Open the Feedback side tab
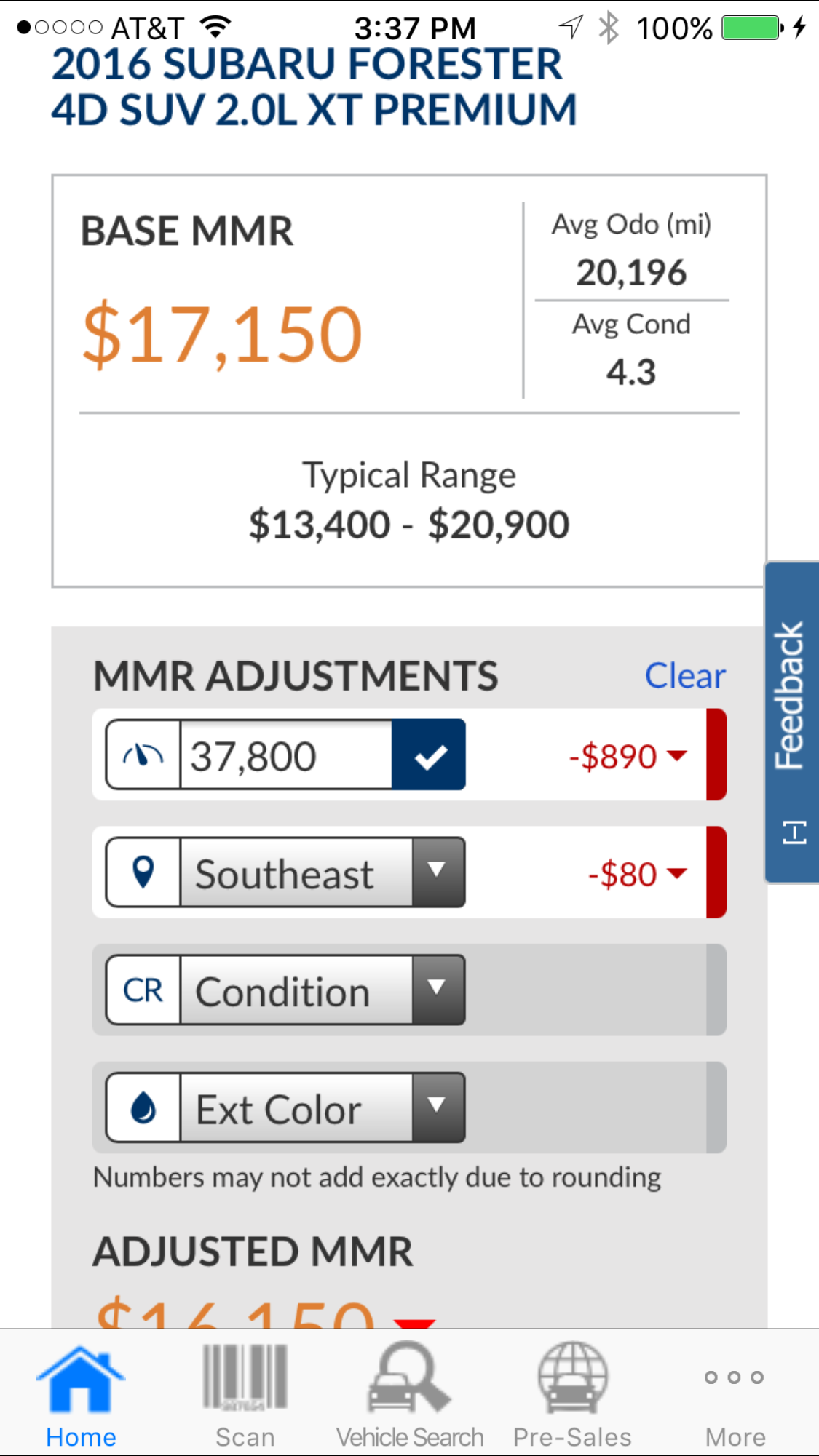819x1456 pixels. (792, 722)
